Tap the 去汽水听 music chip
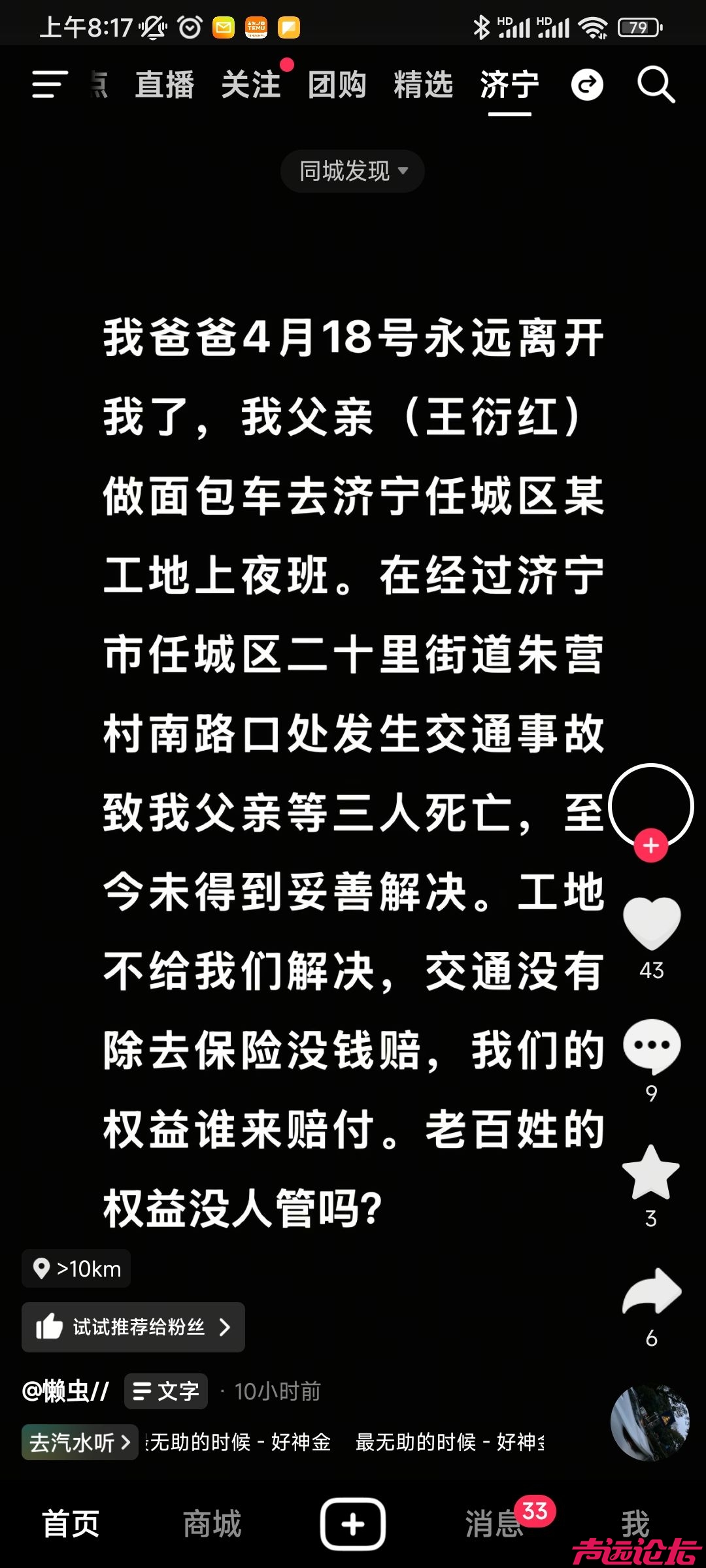 click(80, 1442)
